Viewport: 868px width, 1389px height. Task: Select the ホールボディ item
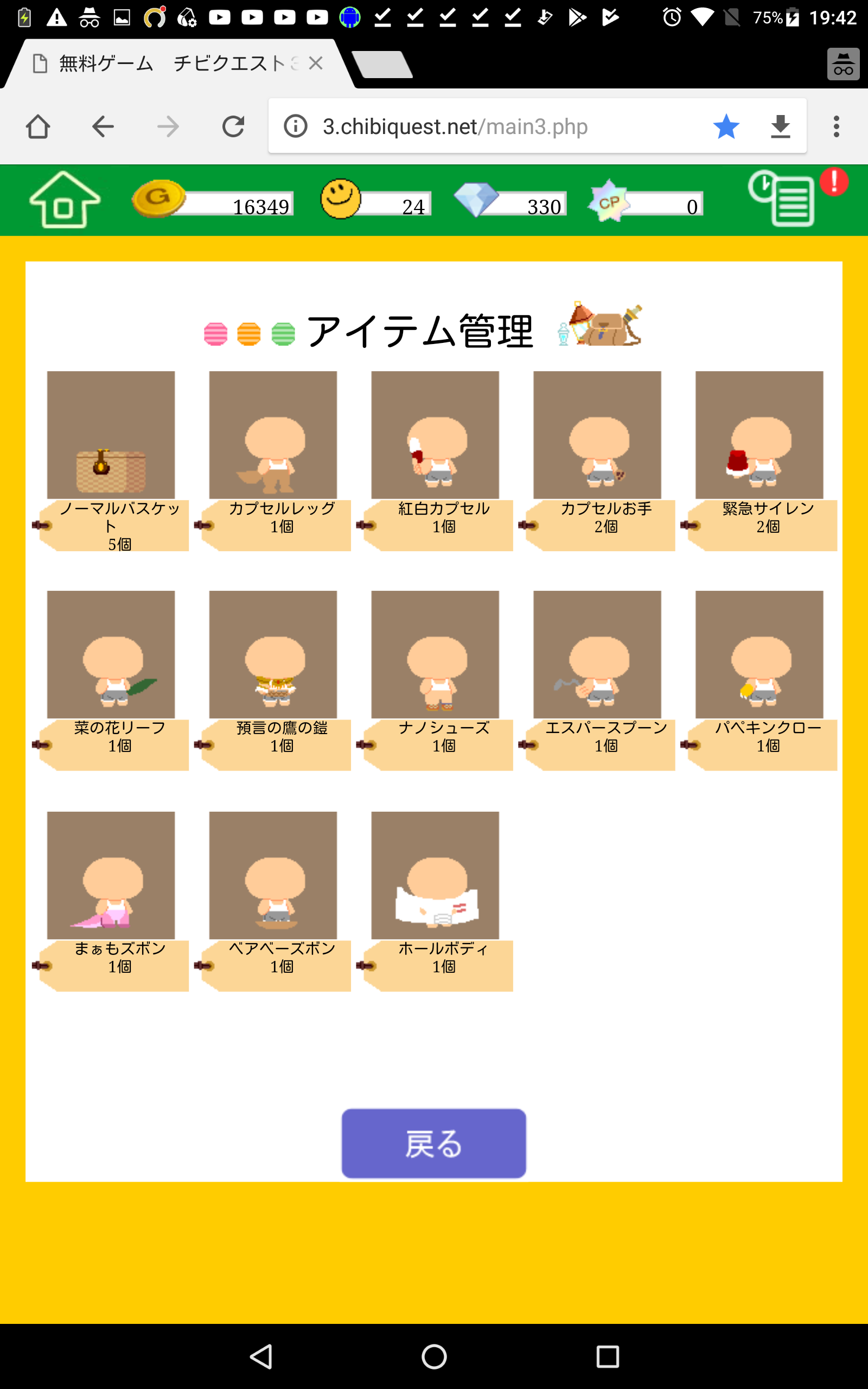coord(435,875)
